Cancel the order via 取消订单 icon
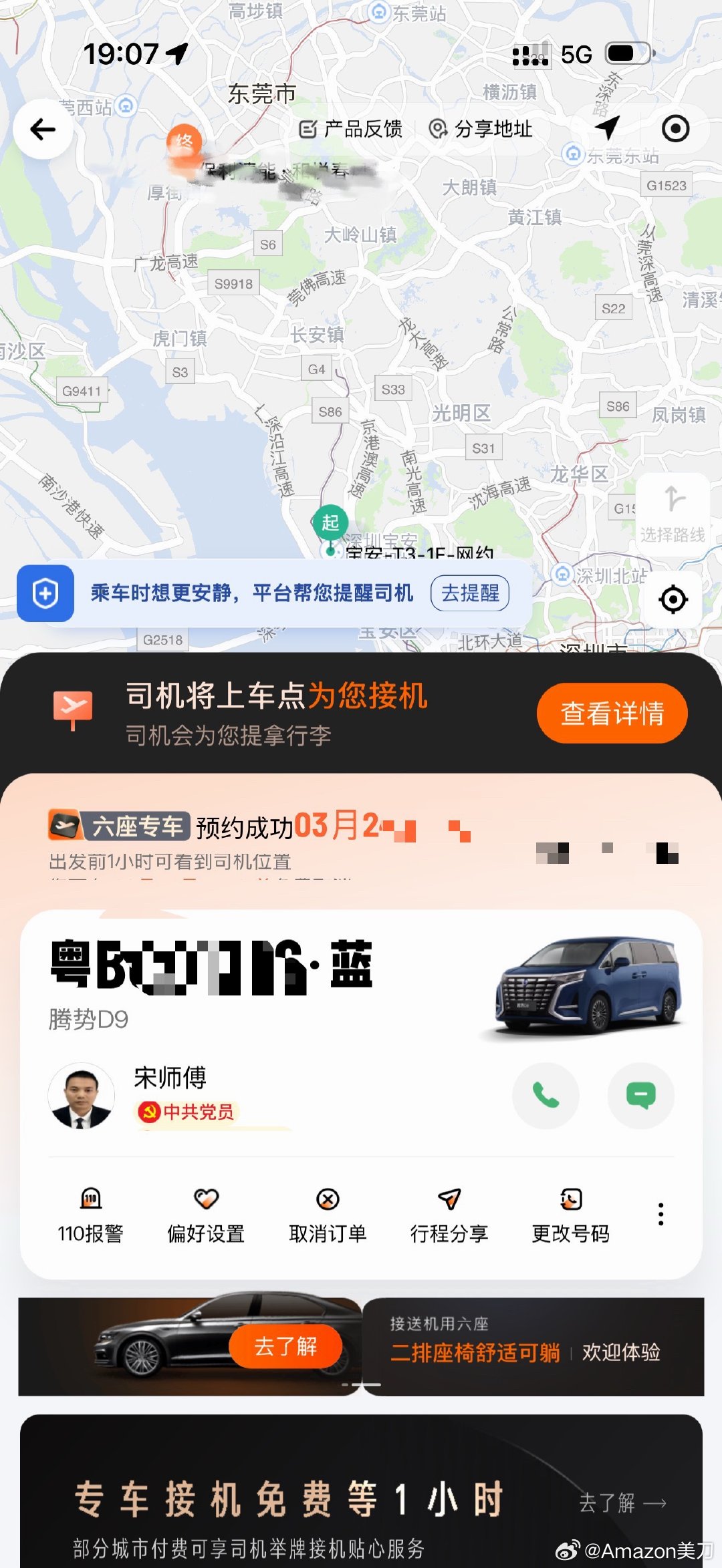 [x=326, y=1213]
